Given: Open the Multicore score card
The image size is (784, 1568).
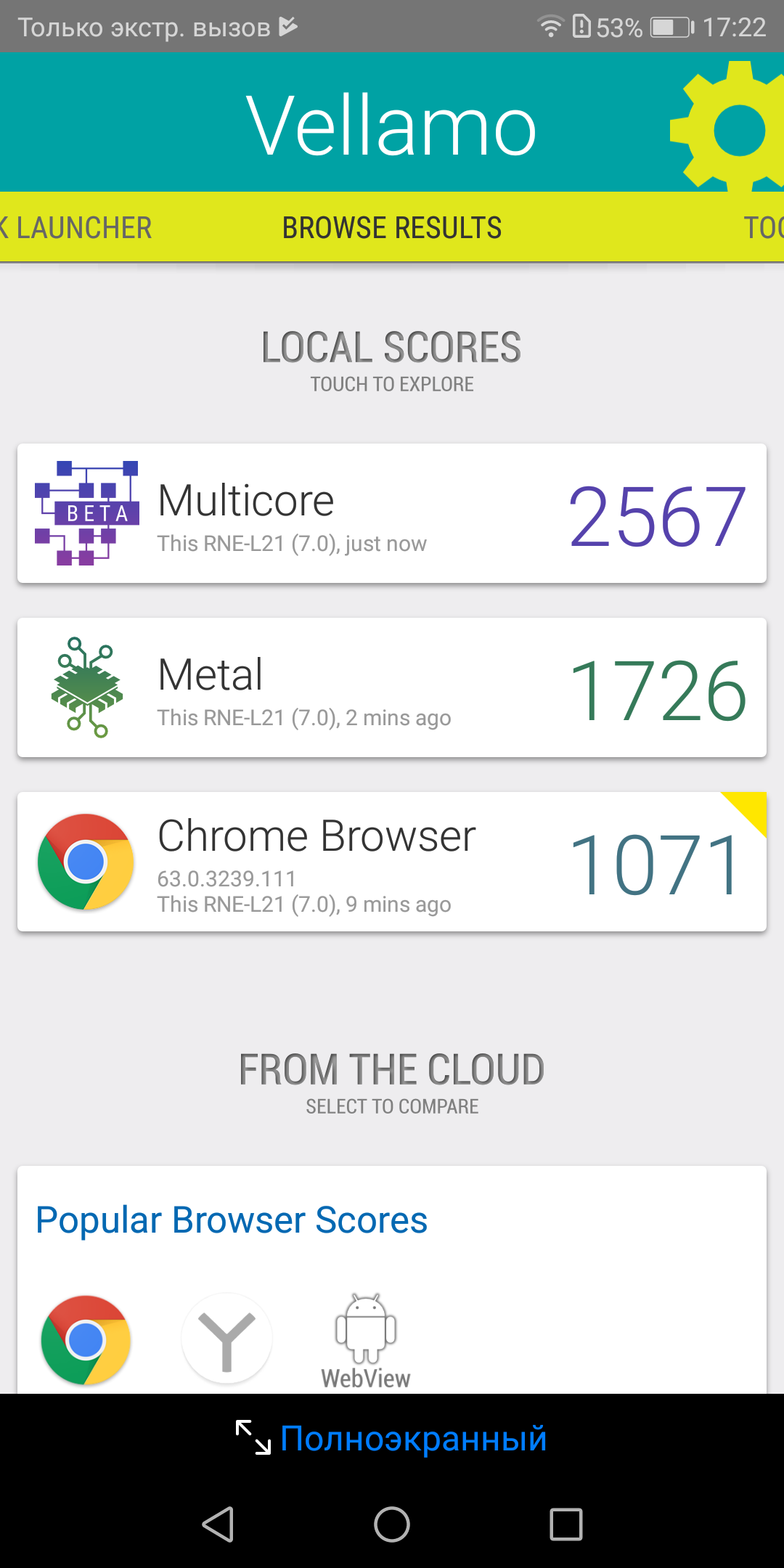Looking at the screenshot, I should pos(392,513).
